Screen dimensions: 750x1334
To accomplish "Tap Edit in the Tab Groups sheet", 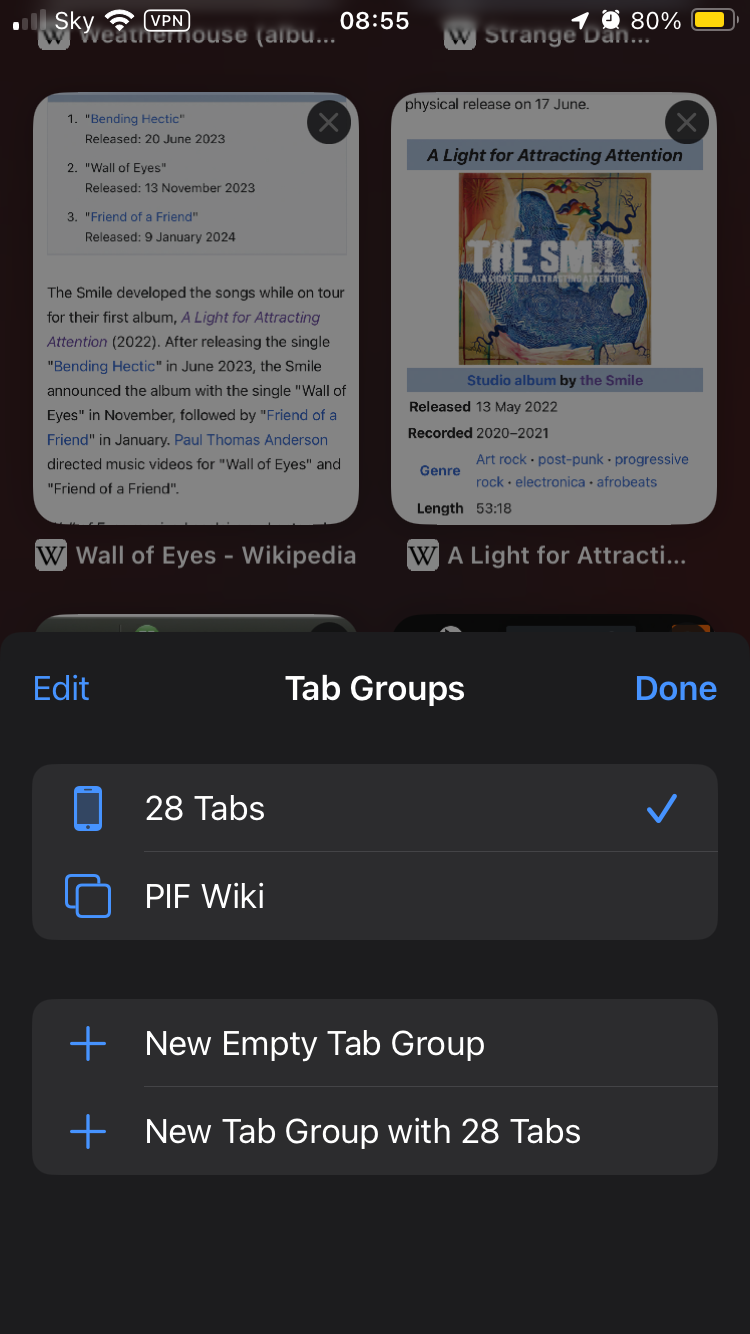I will pyautogui.click(x=61, y=689).
